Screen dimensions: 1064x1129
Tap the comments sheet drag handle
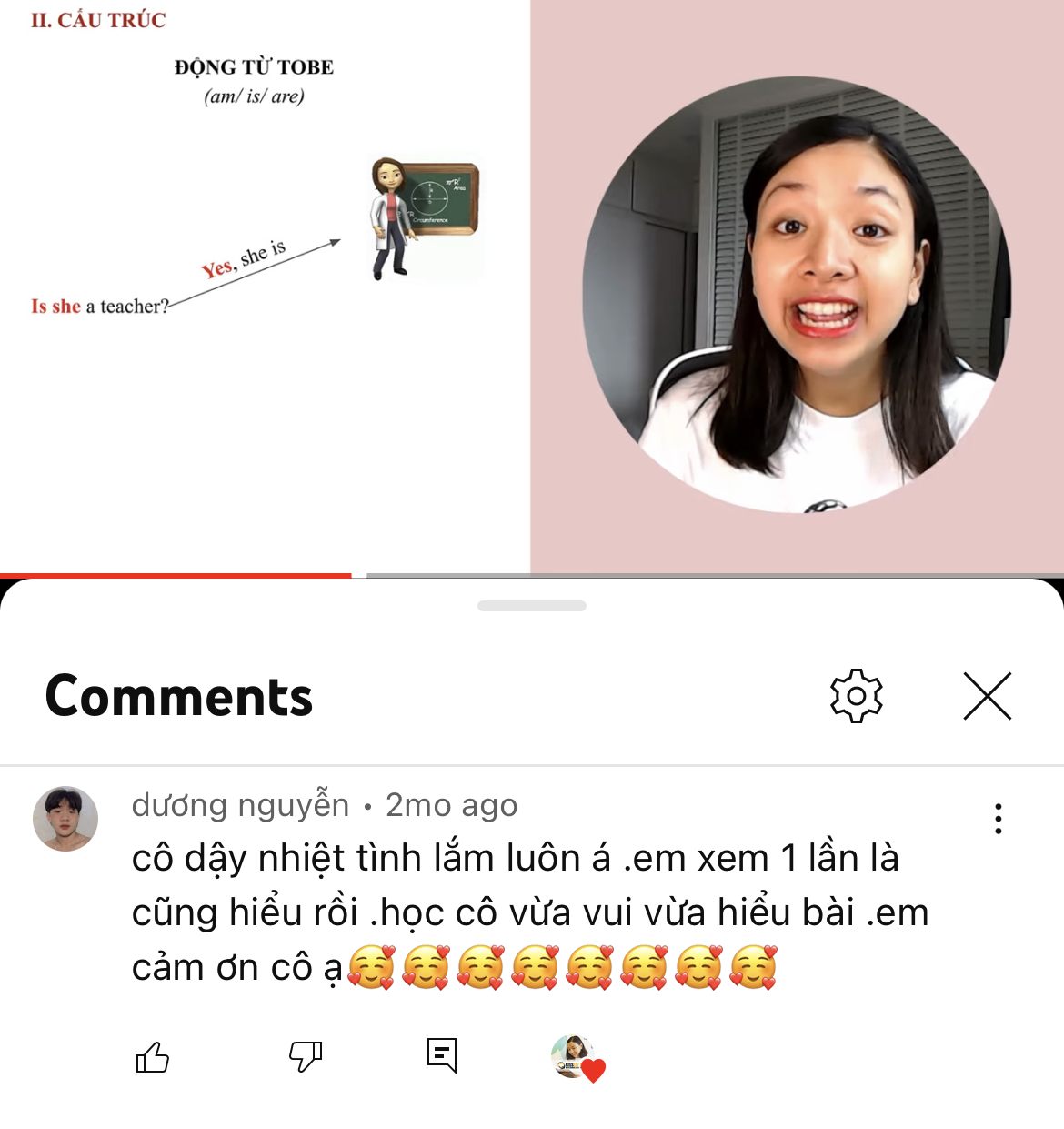531,606
